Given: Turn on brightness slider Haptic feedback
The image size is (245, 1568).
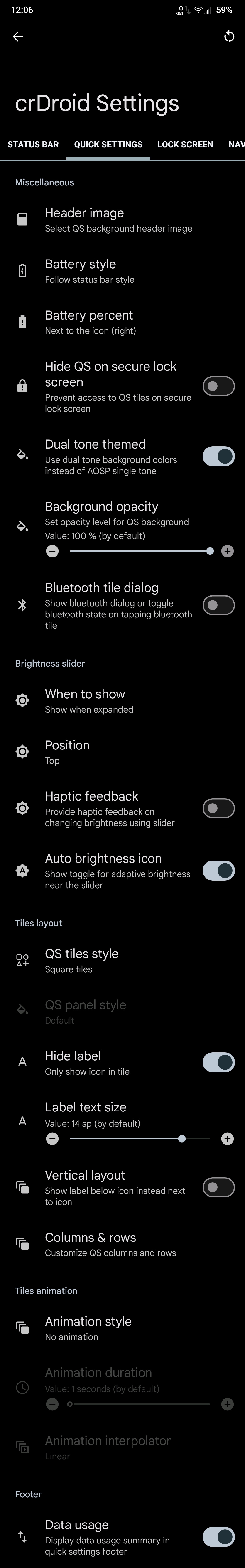Looking at the screenshot, I should (218, 808).
